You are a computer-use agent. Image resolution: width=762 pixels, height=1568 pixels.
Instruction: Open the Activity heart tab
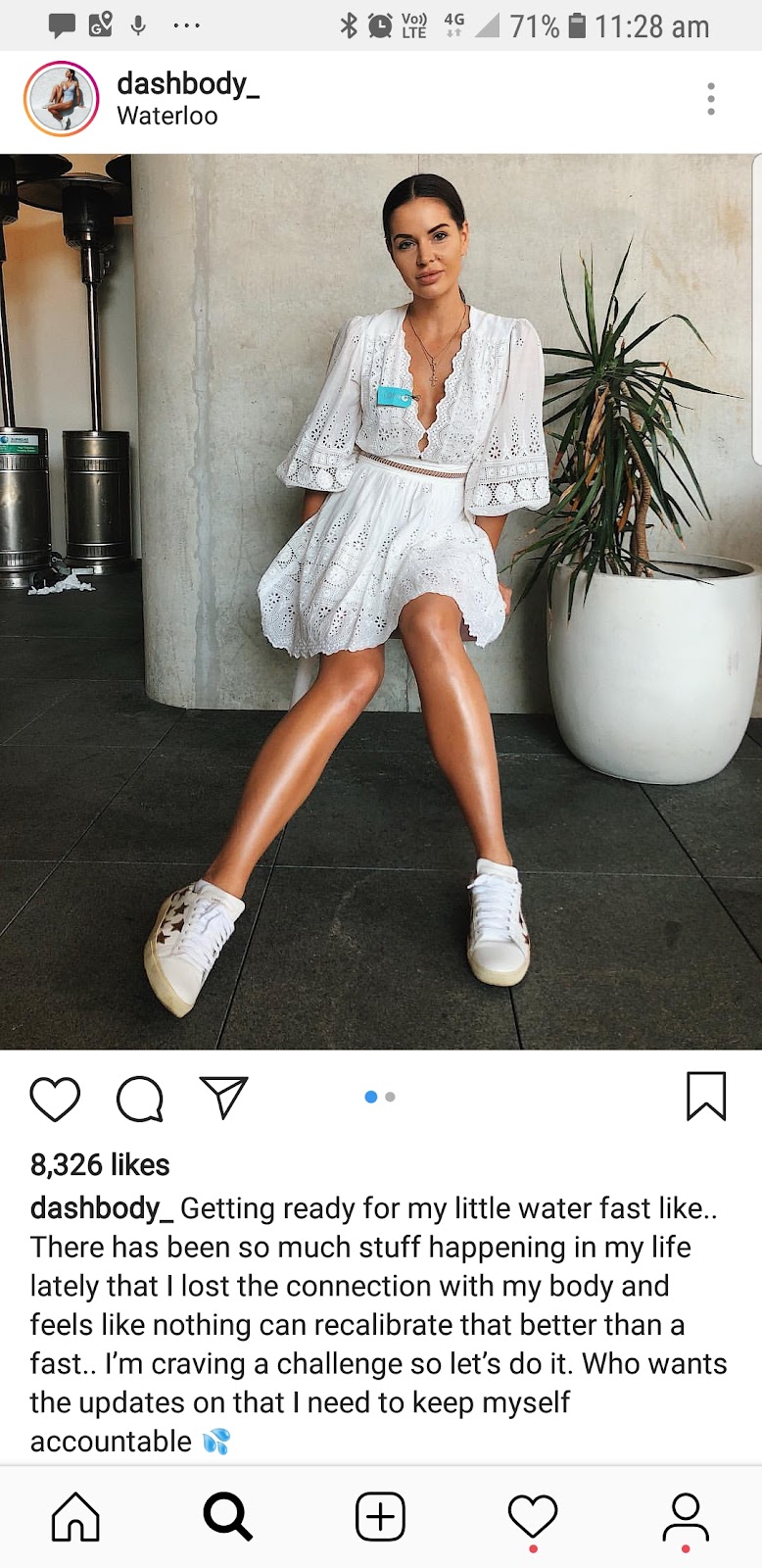pos(533,1518)
